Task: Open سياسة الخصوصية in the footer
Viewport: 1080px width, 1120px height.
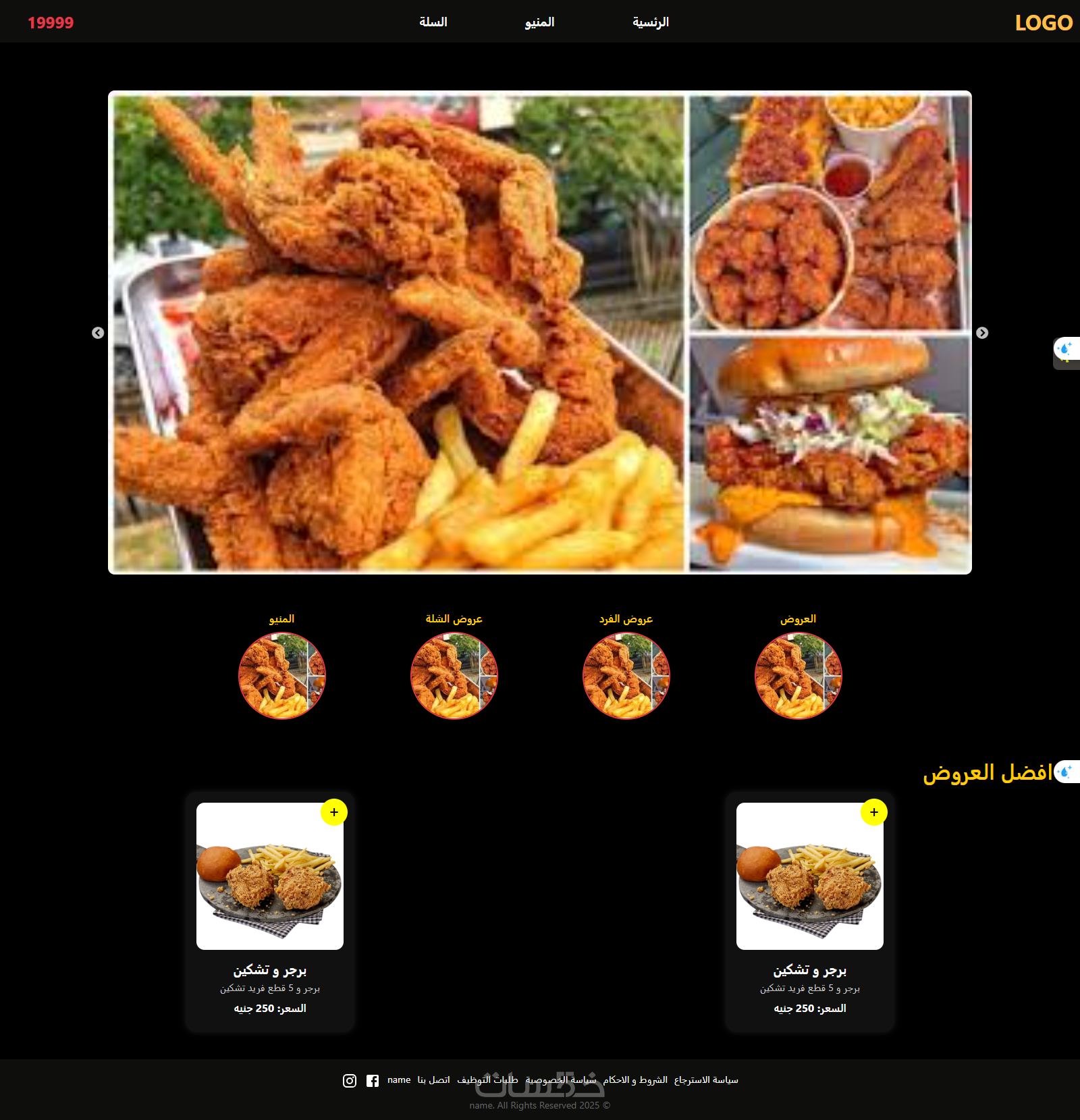Action: tap(561, 1080)
